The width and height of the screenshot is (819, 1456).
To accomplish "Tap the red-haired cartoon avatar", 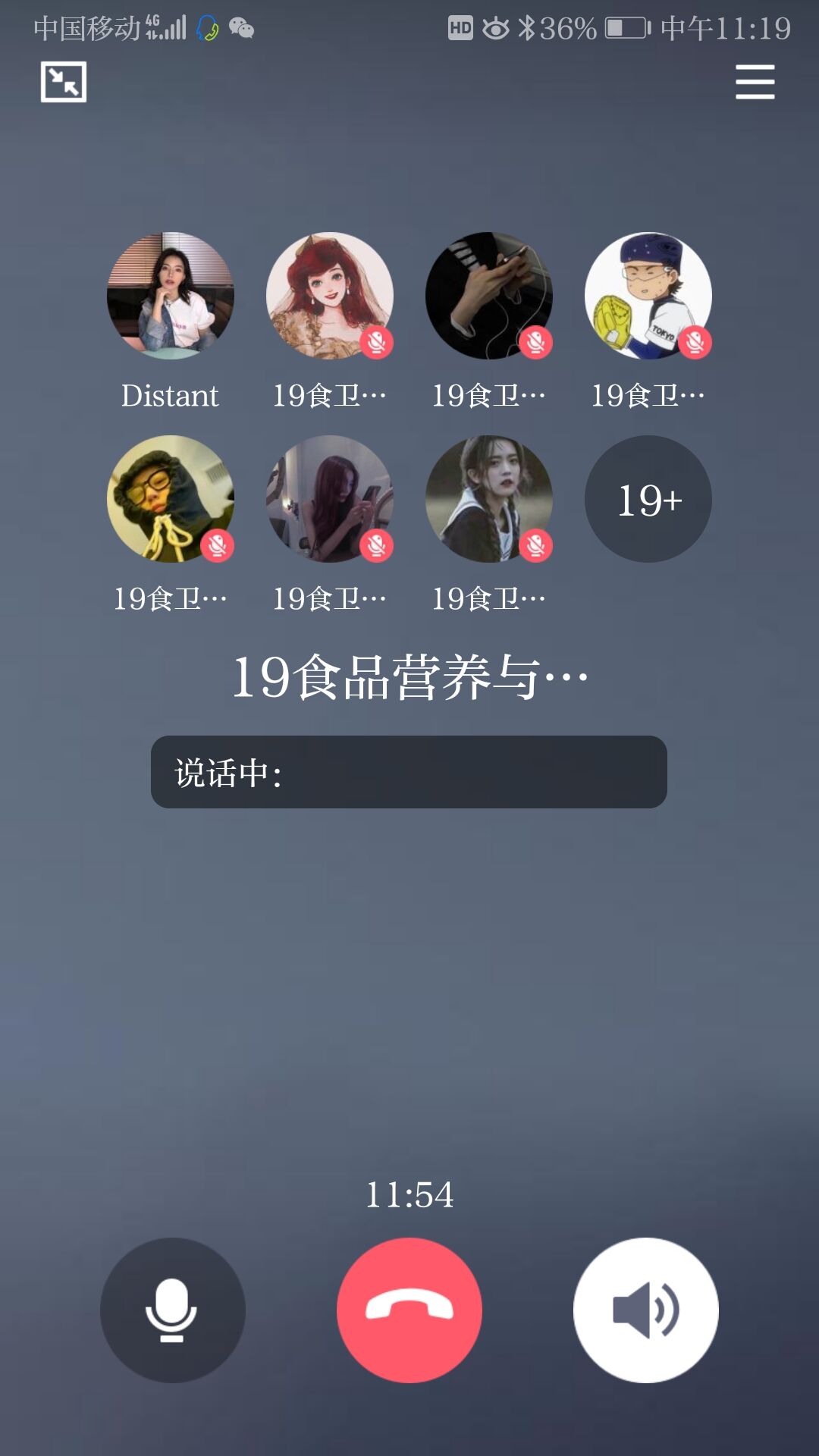I will (329, 296).
